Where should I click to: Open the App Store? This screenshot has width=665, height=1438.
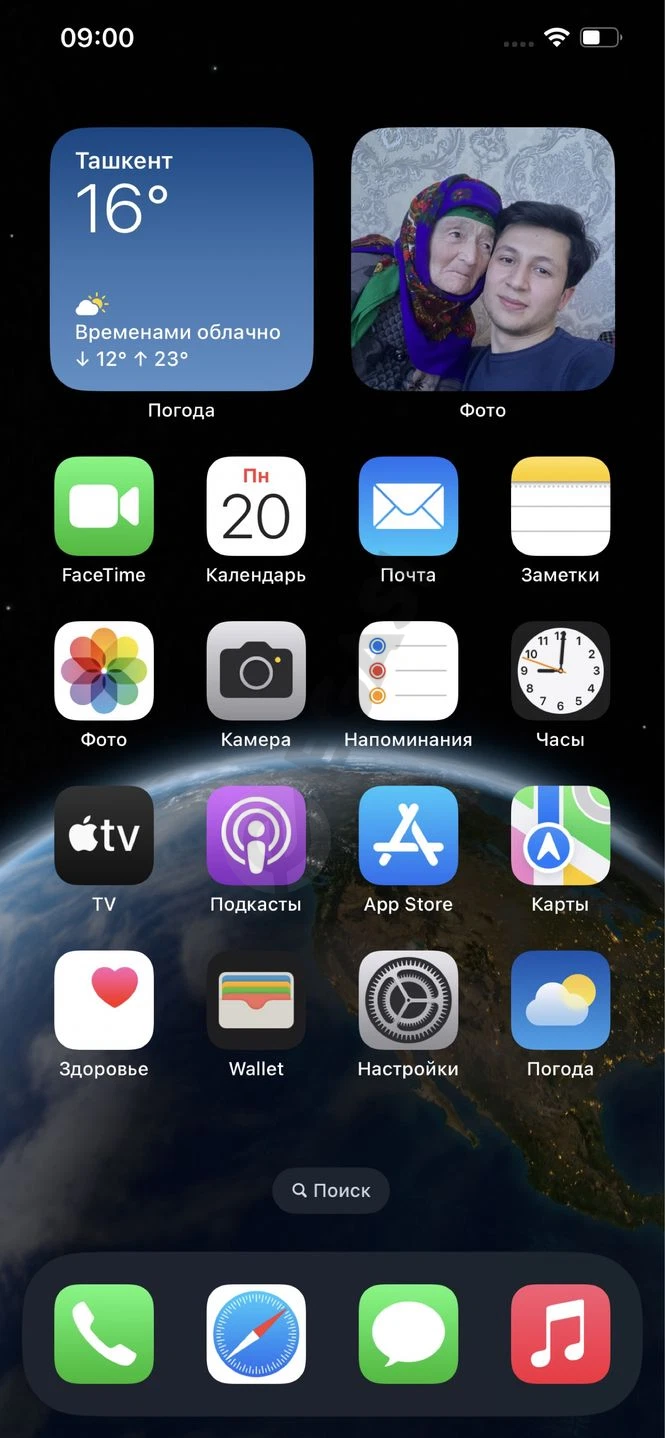coord(408,836)
